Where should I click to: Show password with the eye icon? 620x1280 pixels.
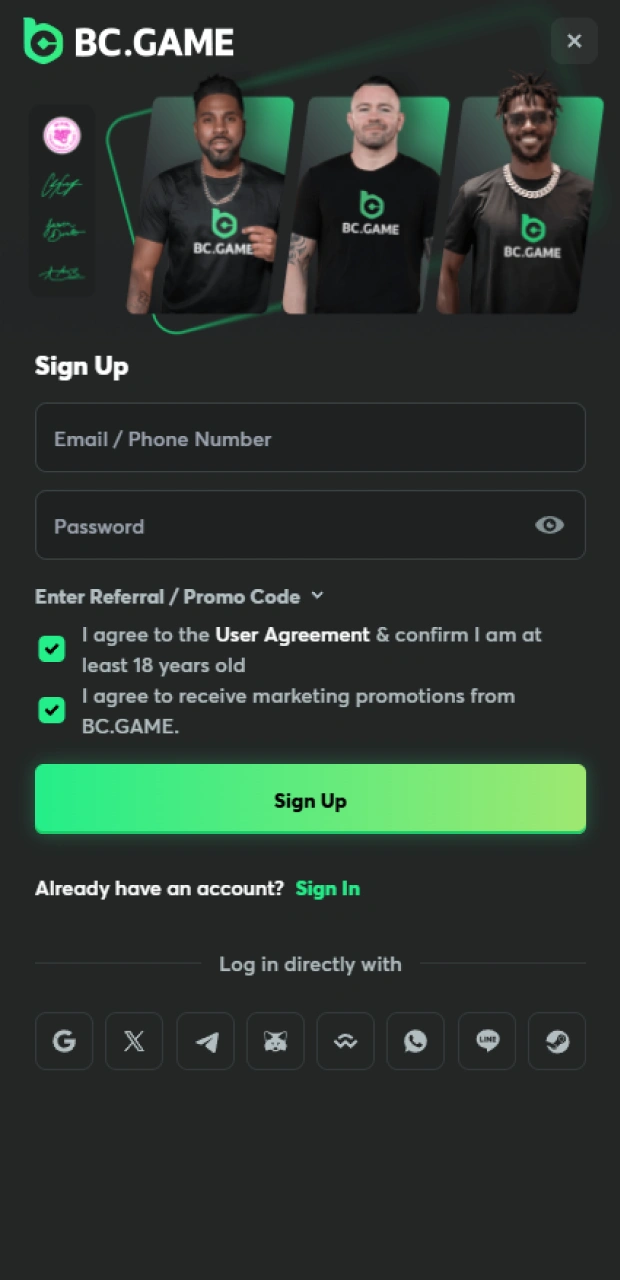549,525
